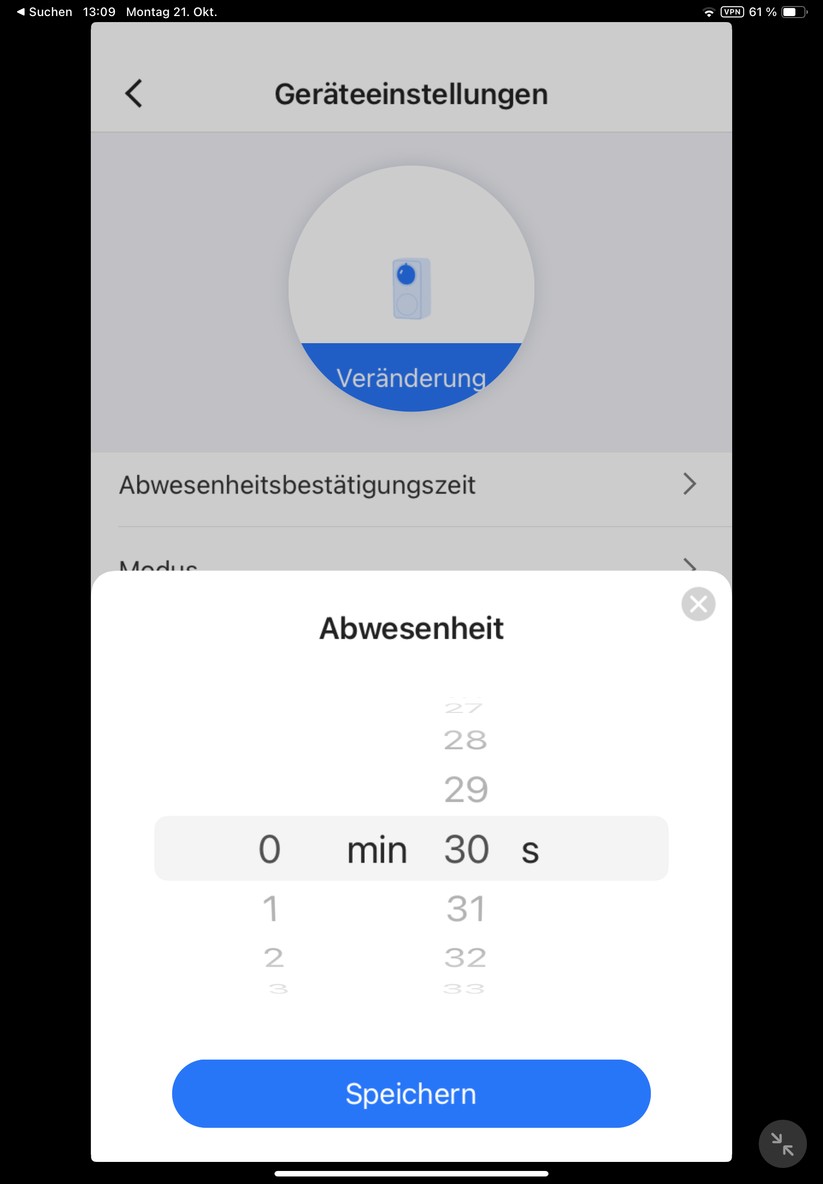This screenshot has height=1184, width=823.
Task: Select 1 on the minutes picker wheel
Action: pyautogui.click(x=270, y=907)
